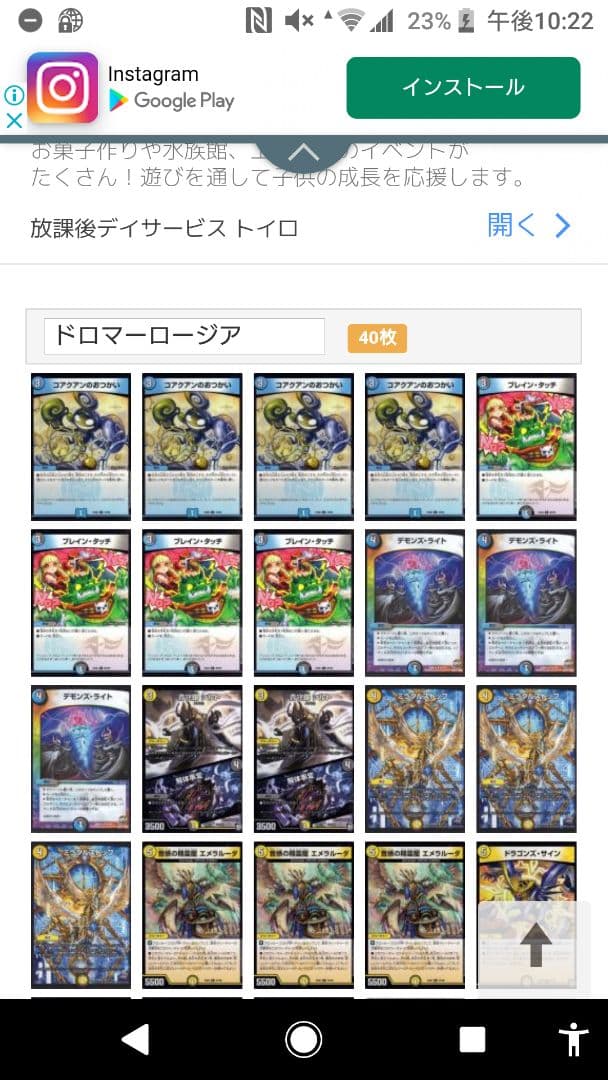Screen dimensions: 608x1080
Task: Open the ad info icon
Action: [x=14, y=96]
